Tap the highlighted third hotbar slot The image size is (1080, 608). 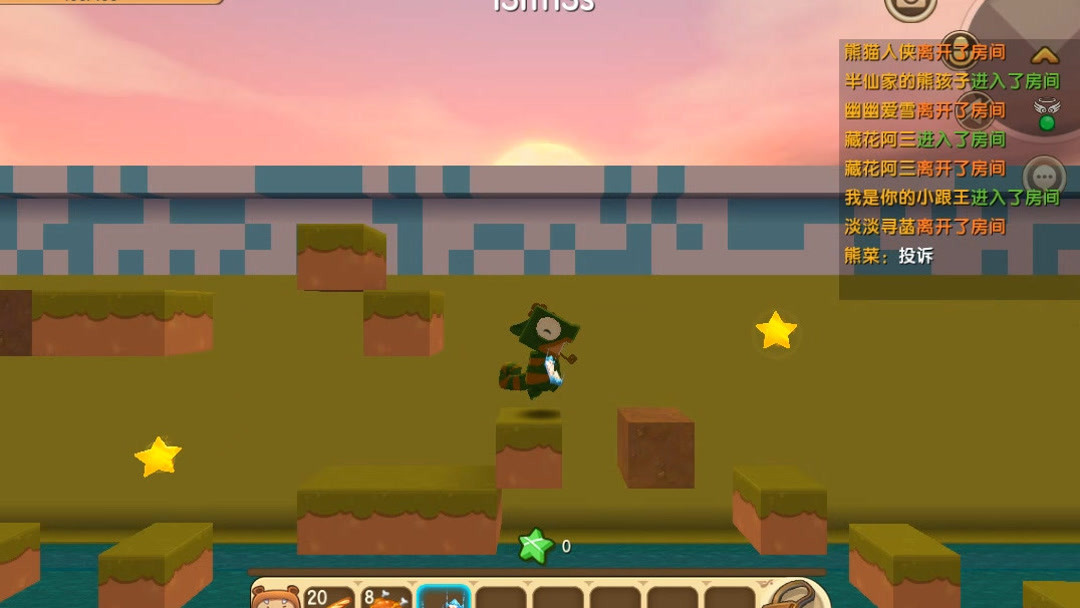pyautogui.click(x=443, y=597)
